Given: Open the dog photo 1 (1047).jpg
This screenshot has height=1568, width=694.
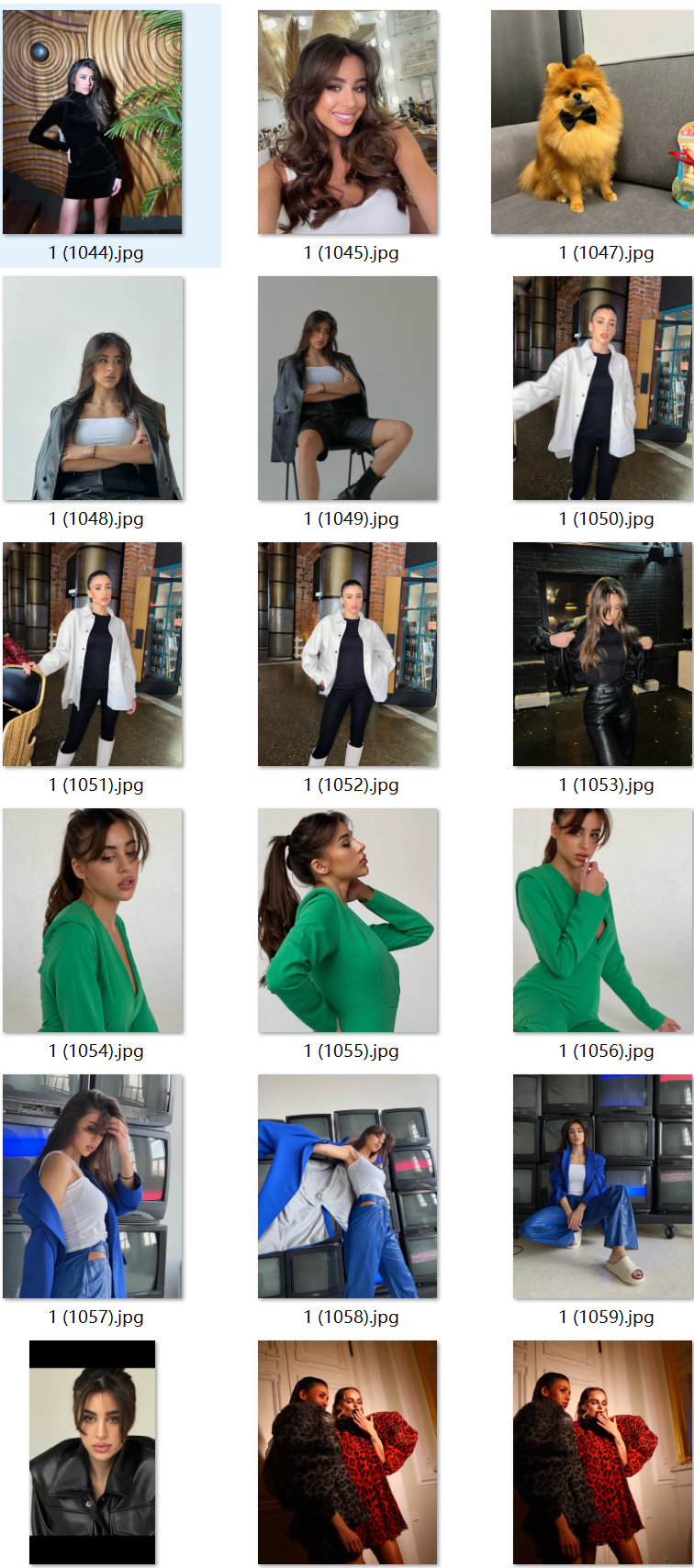Looking at the screenshot, I should [x=592, y=122].
